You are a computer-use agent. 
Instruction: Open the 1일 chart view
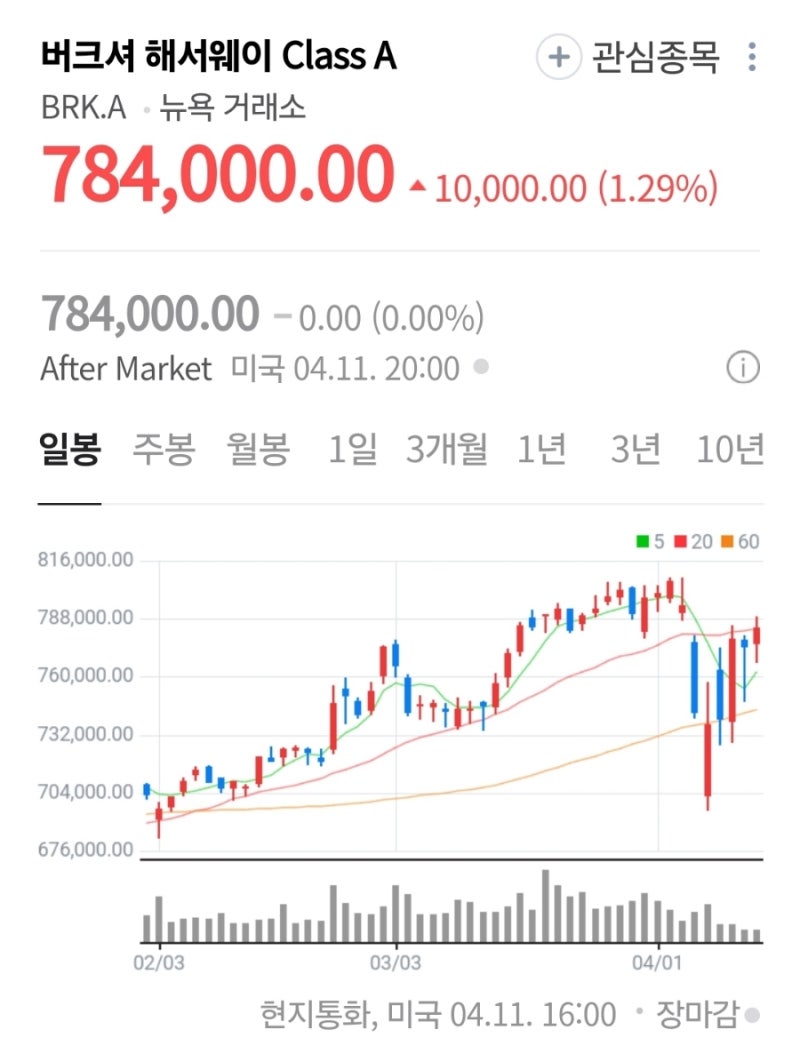[x=354, y=451]
